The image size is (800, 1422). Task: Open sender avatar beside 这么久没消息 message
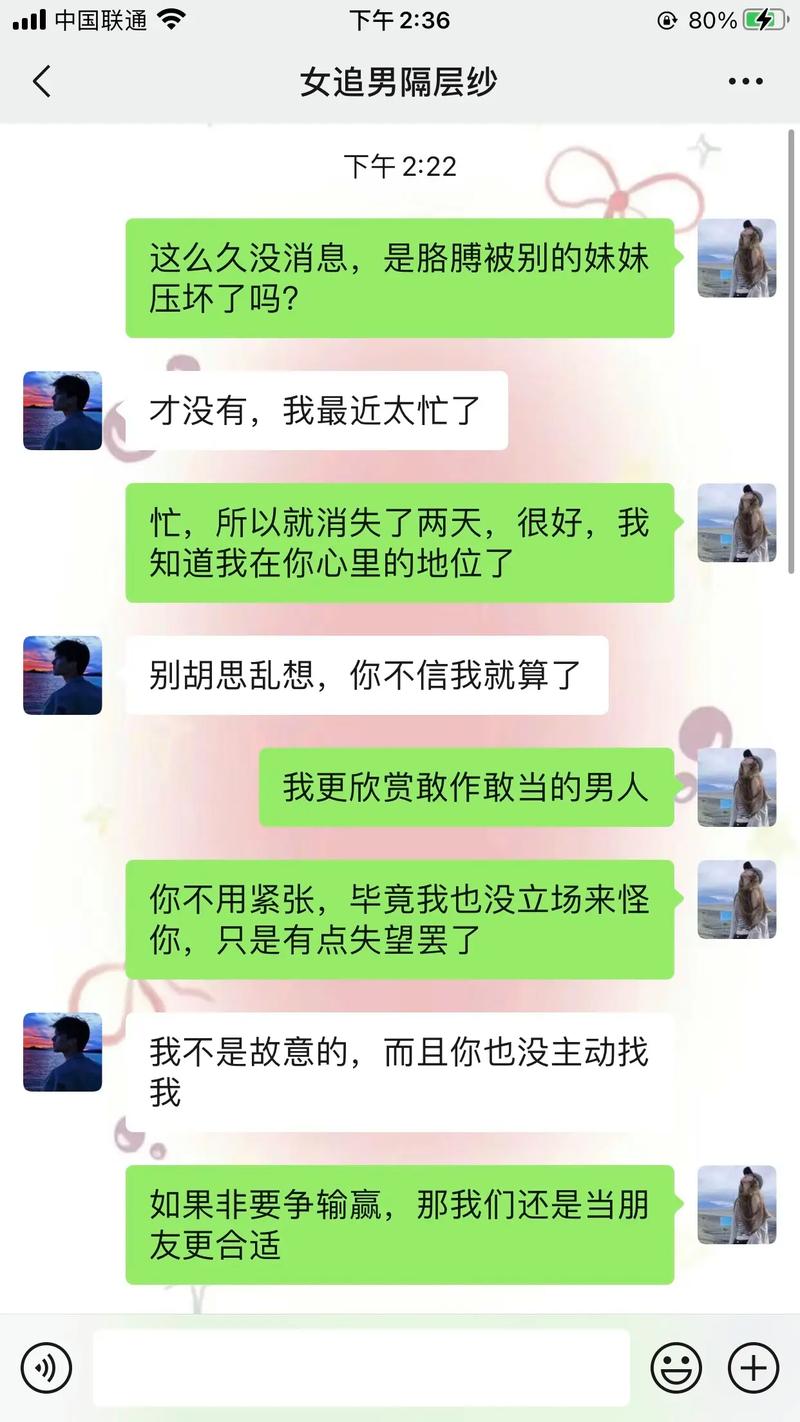[737, 258]
